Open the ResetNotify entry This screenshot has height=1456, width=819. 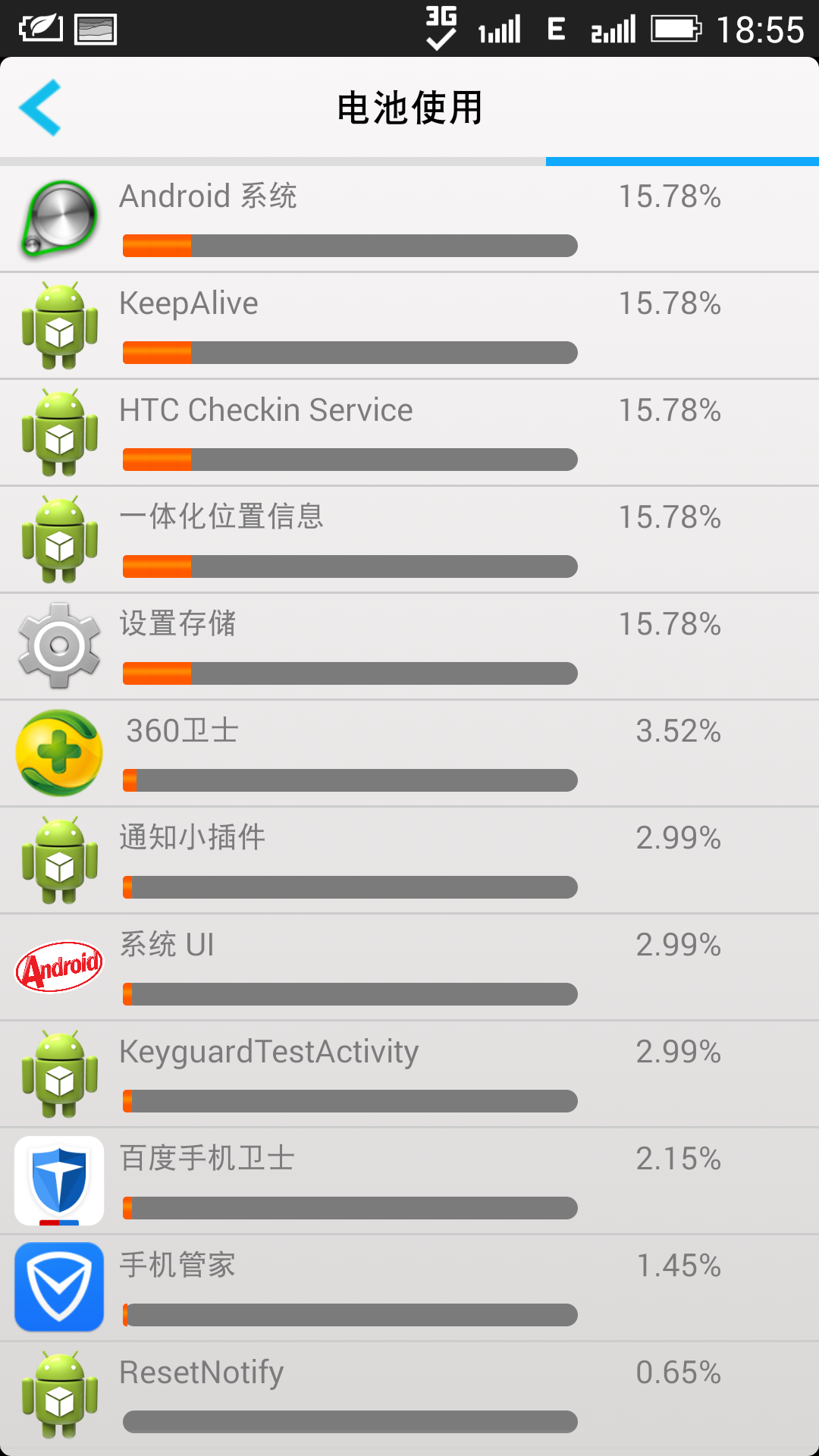click(x=409, y=1395)
